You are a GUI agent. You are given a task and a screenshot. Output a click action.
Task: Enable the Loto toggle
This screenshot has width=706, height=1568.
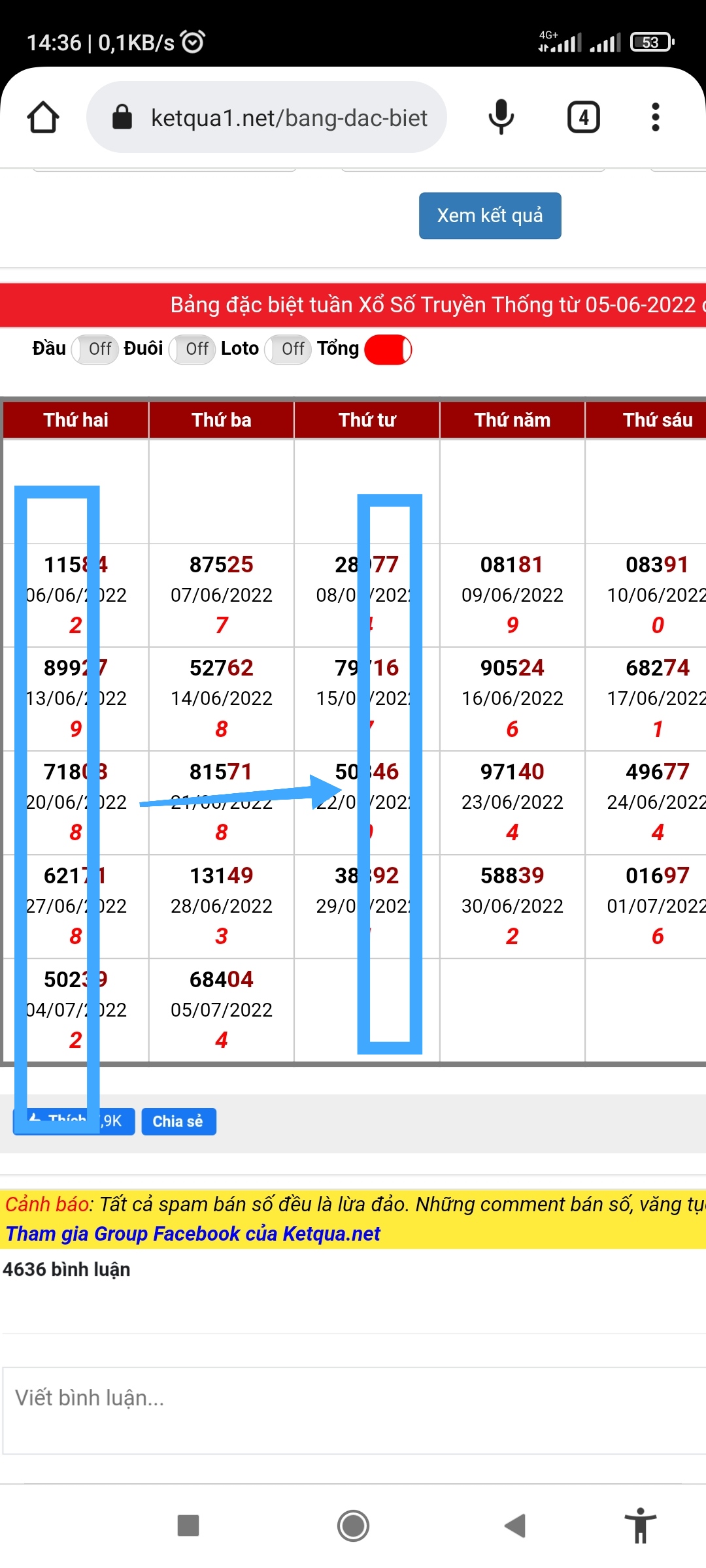pos(288,349)
